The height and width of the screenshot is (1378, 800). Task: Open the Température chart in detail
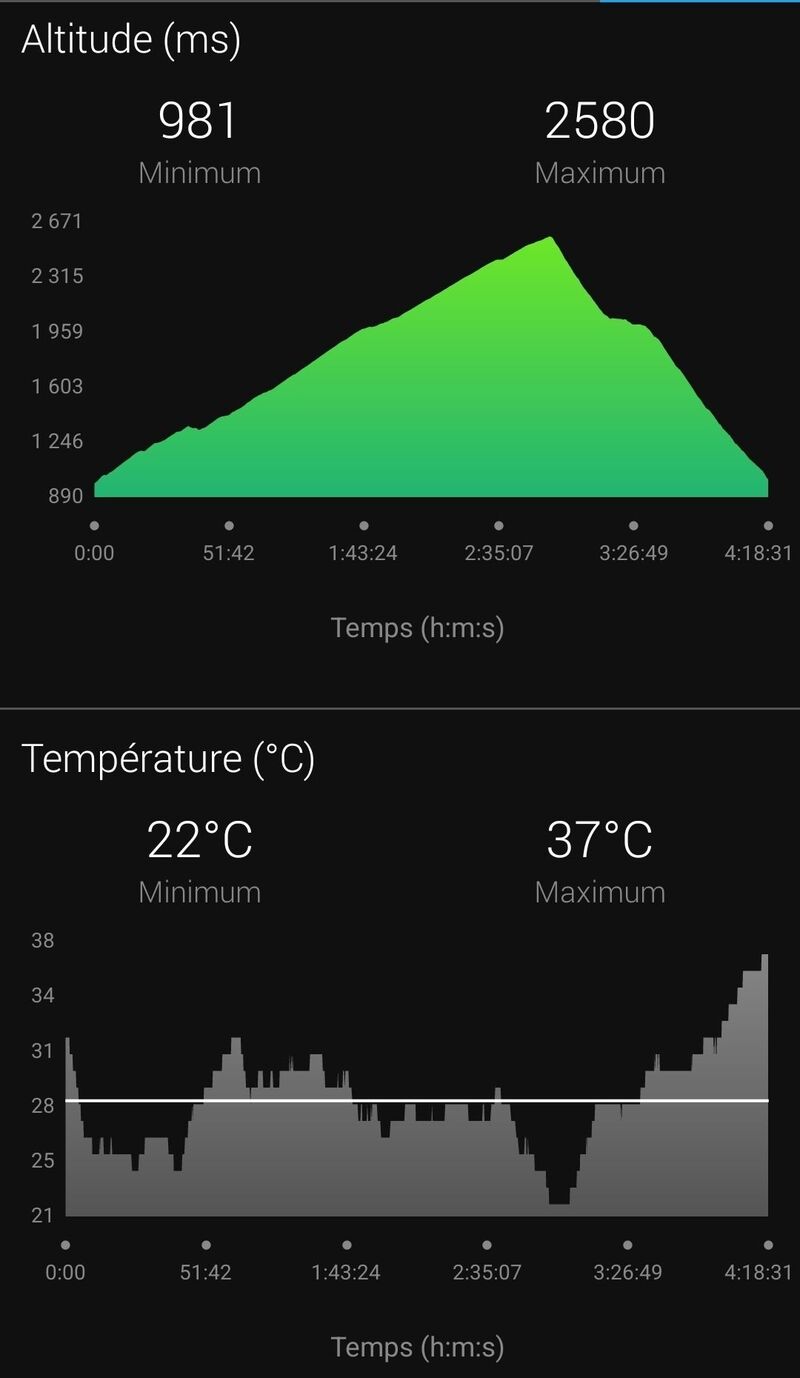[415, 1110]
